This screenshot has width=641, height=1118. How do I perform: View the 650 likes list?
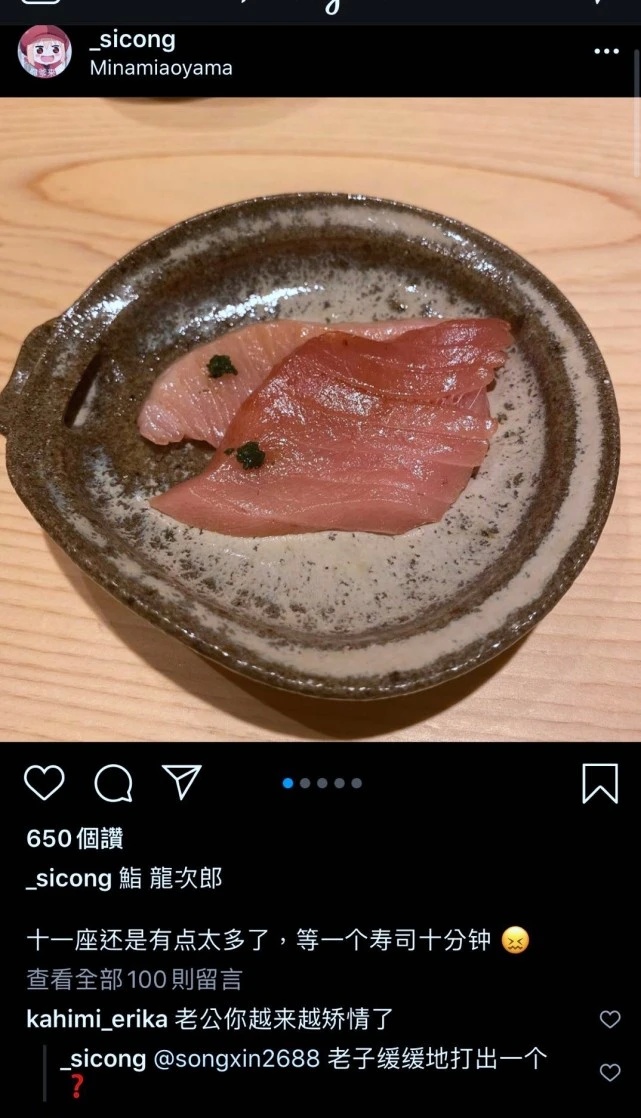tap(75, 838)
